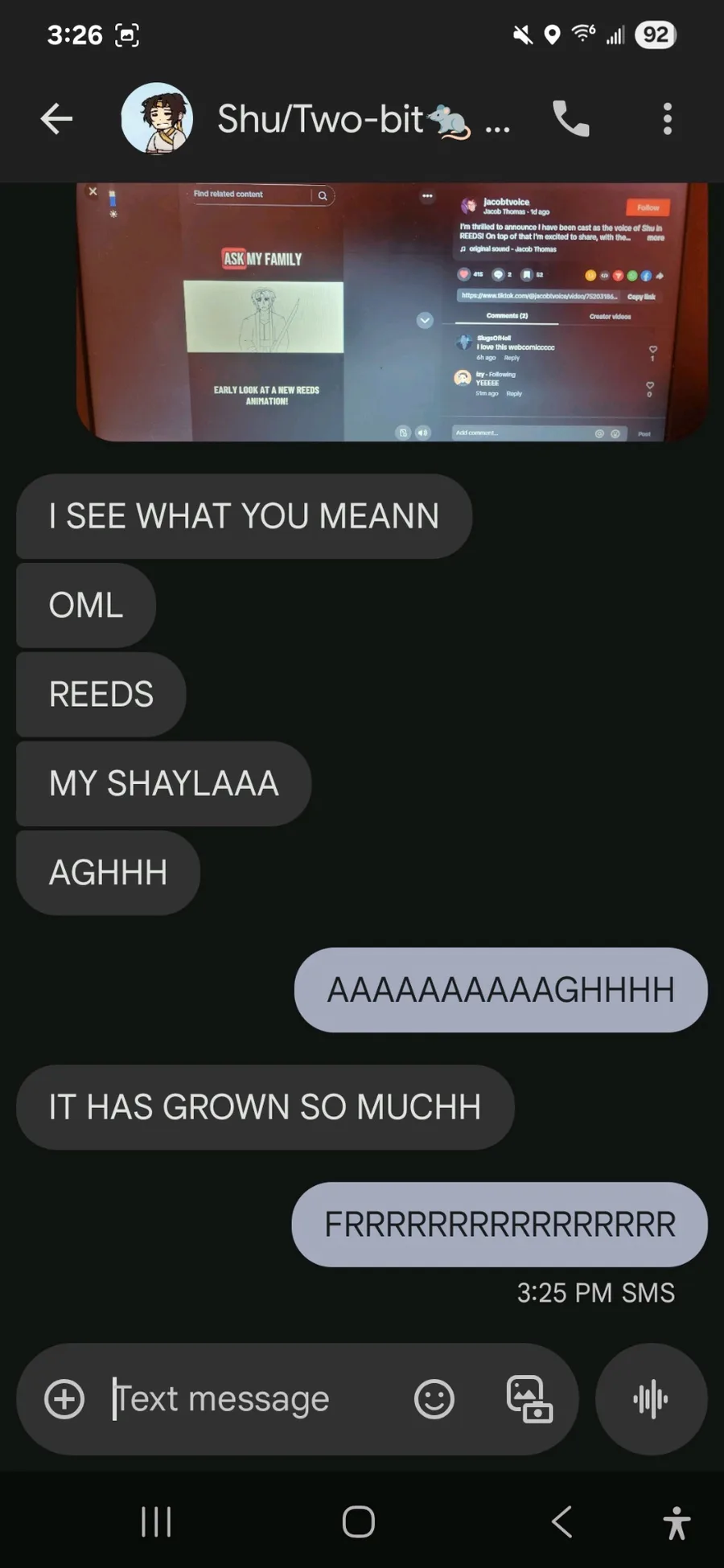The image size is (724, 1568).
Task: Go back to the conversation list
Action: click(56, 119)
